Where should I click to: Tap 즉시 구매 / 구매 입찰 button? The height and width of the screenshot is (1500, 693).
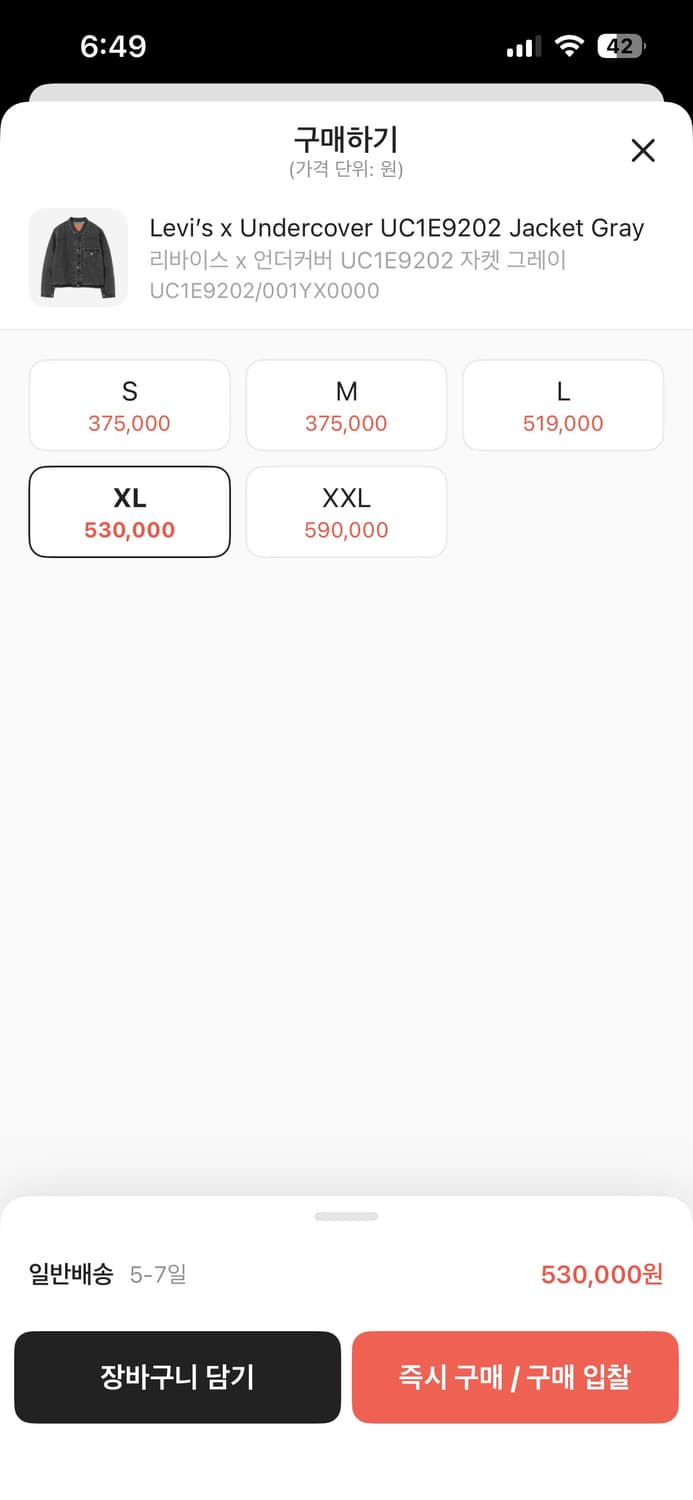(x=515, y=1377)
